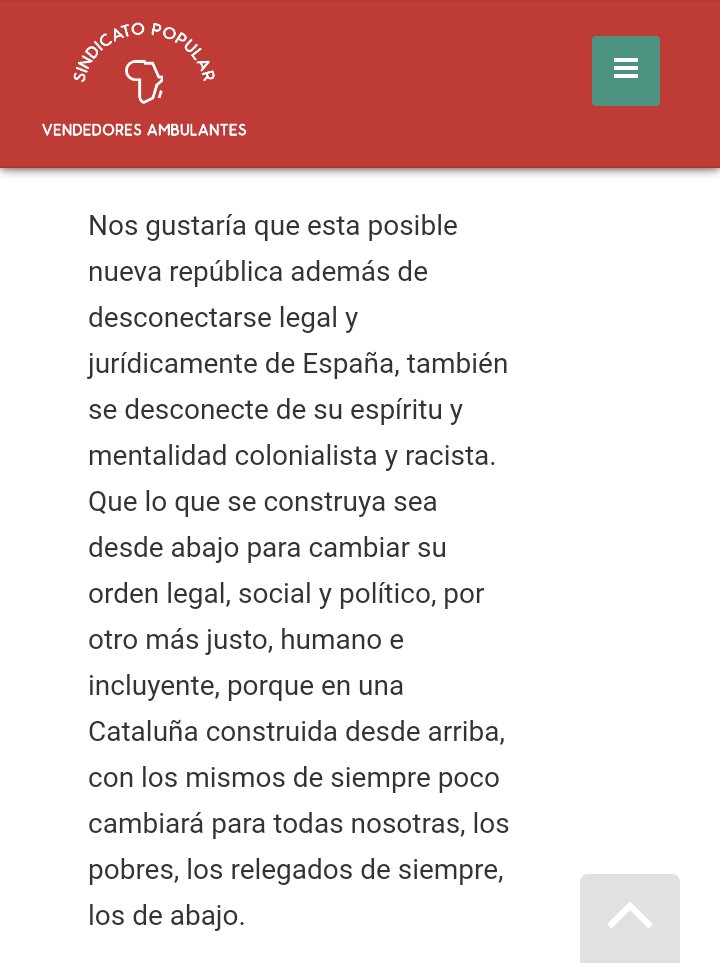Open the hamburger navigation menu

626,70
